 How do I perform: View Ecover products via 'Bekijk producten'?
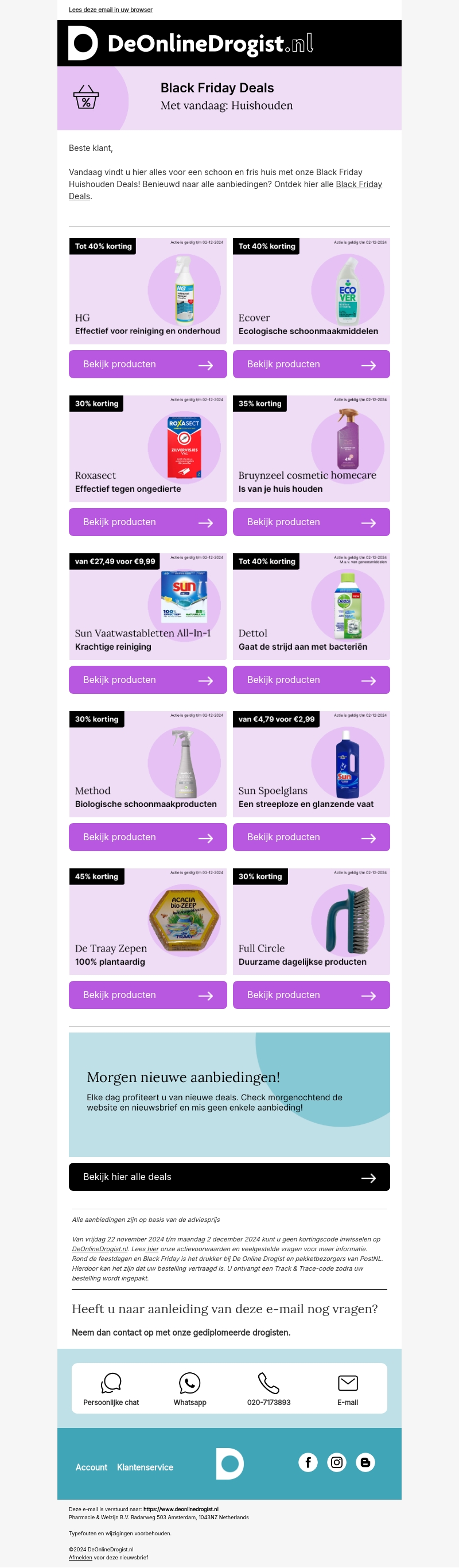311,364
